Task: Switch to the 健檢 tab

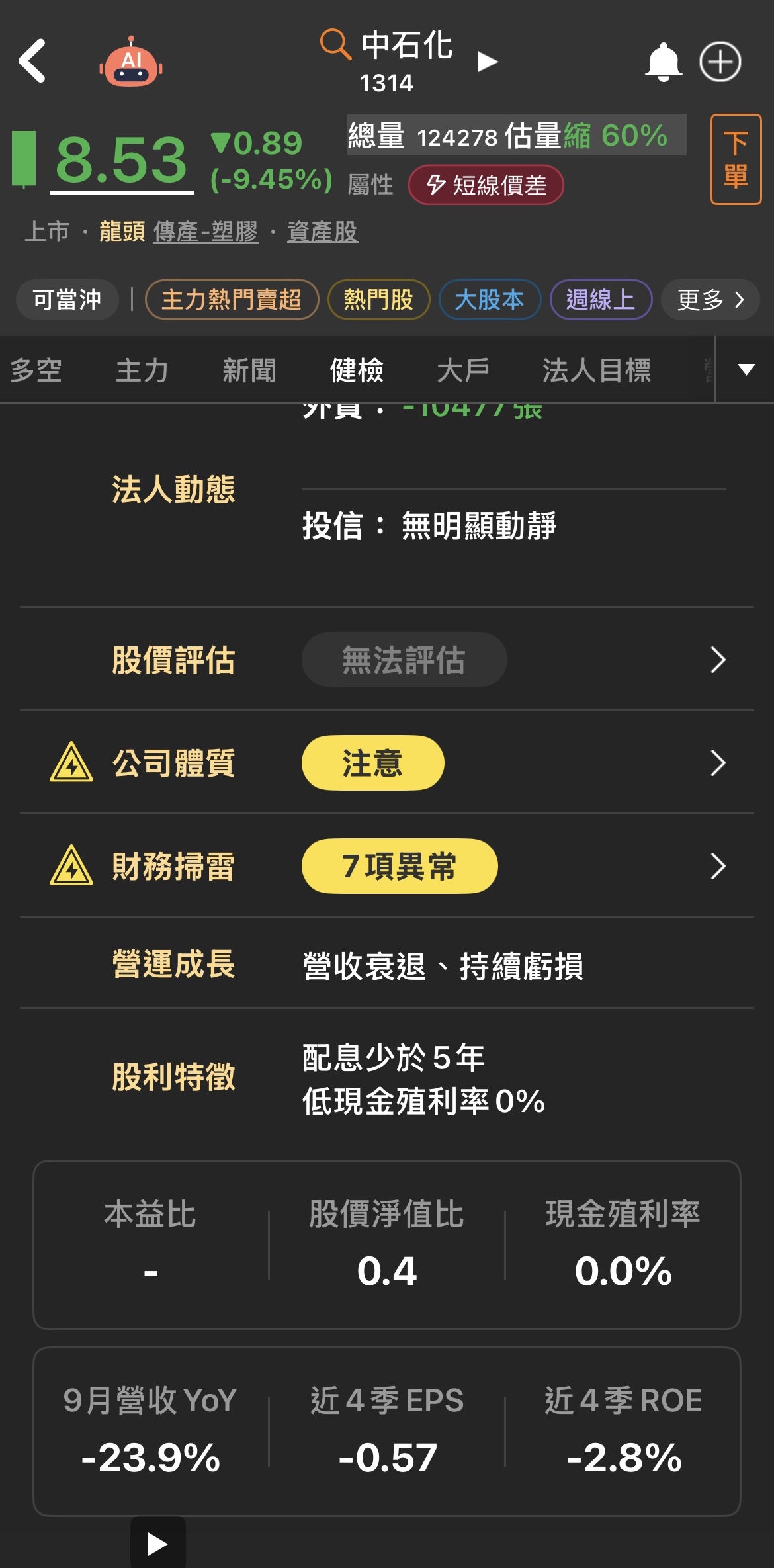Action: point(356,370)
